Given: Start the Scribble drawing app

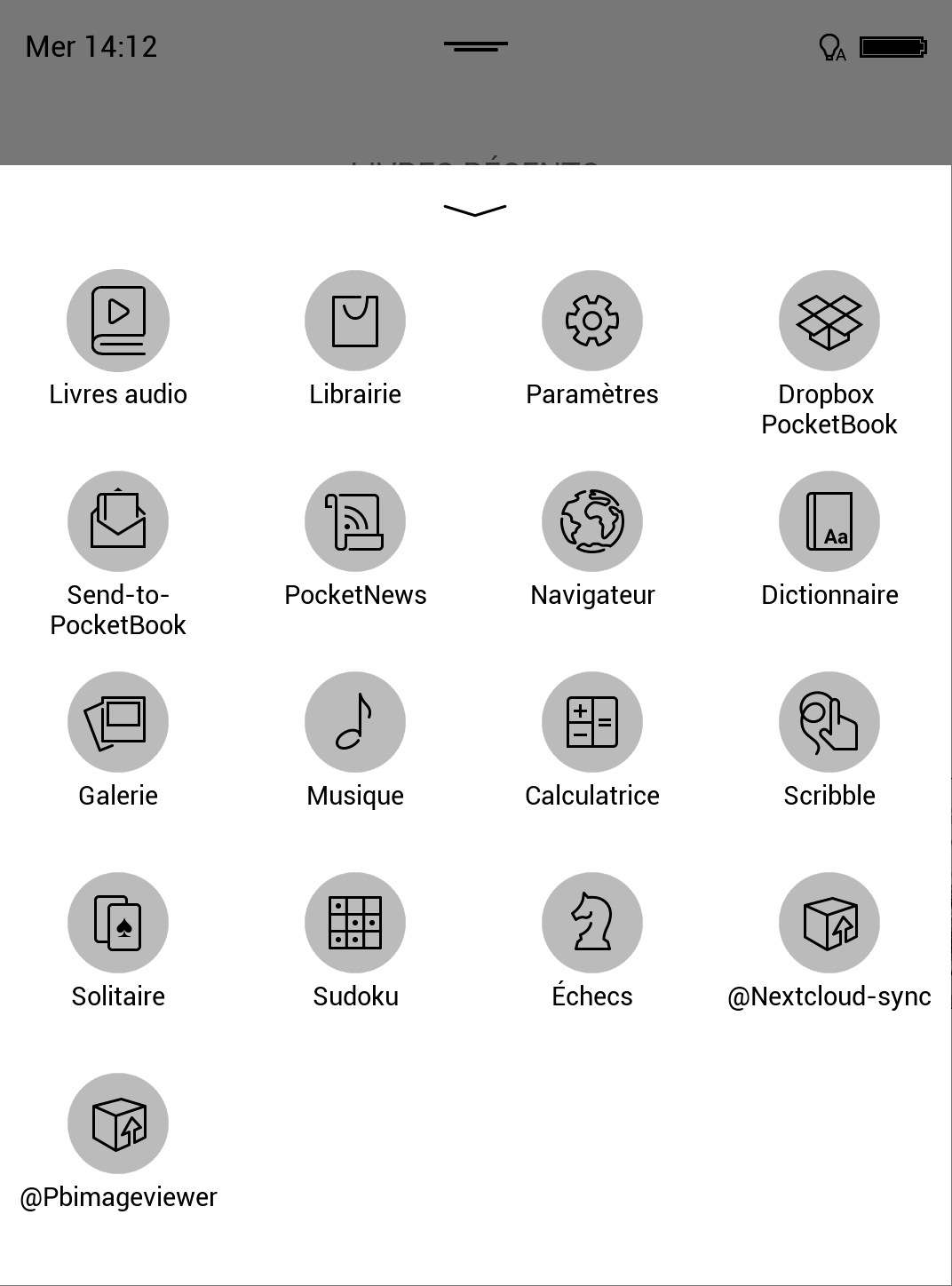Looking at the screenshot, I should (x=829, y=722).
